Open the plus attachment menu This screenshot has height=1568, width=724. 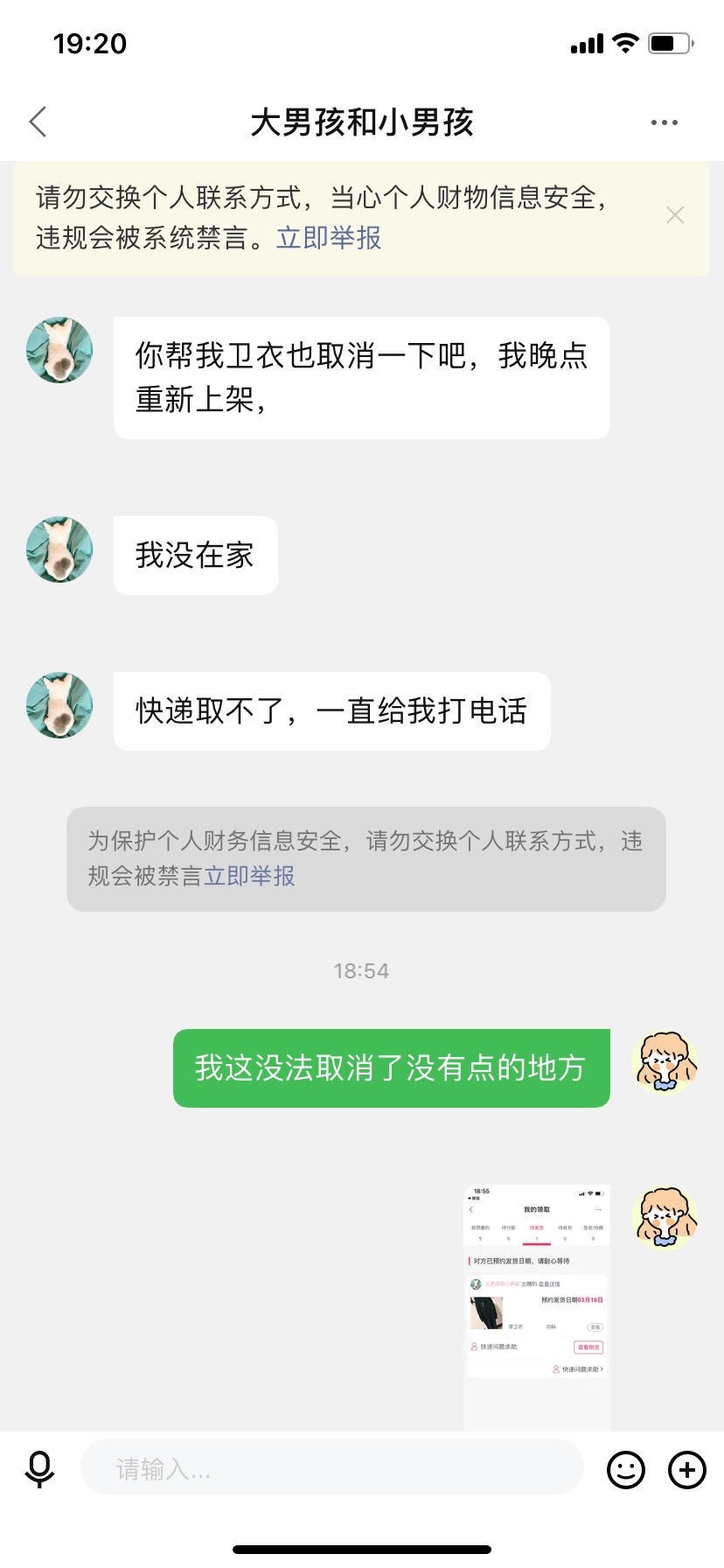tap(687, 1469)
